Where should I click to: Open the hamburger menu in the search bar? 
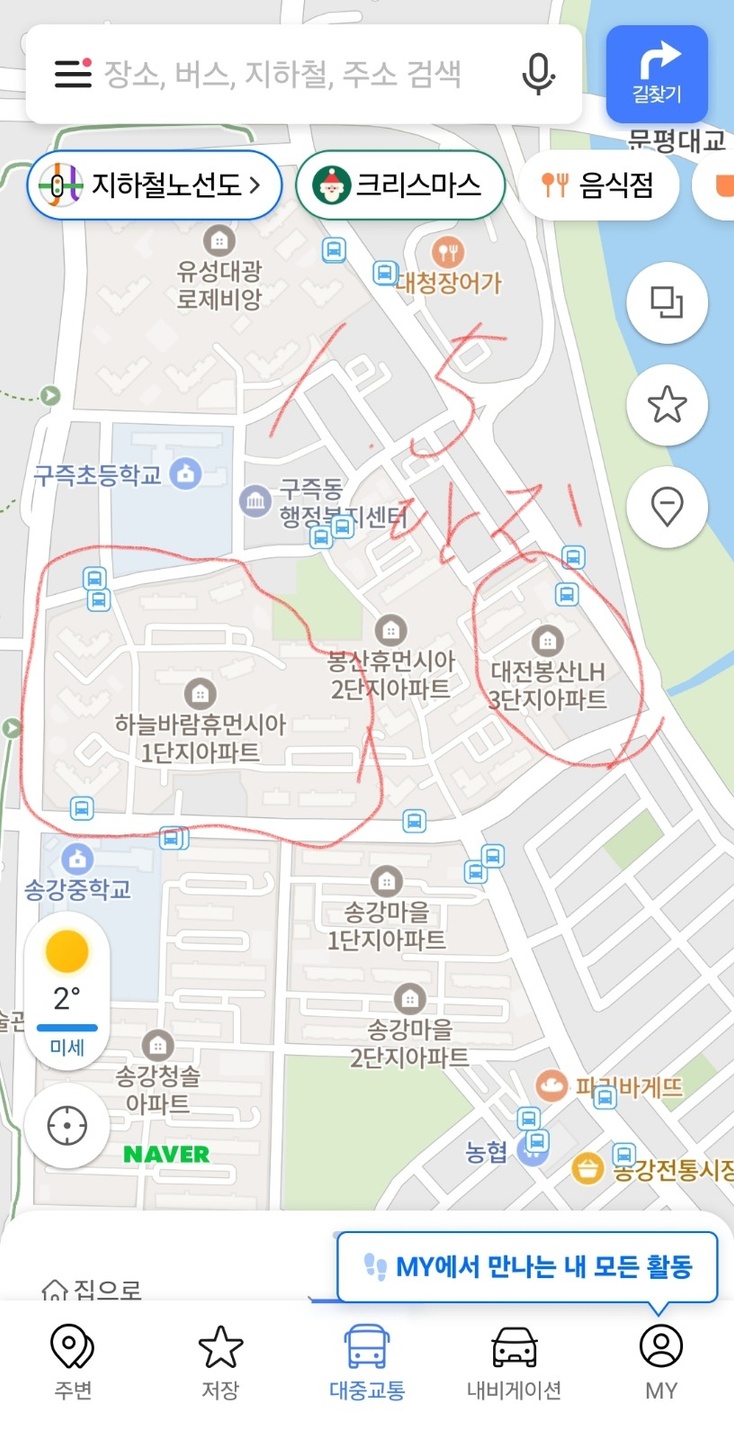(x=73, y=73)
